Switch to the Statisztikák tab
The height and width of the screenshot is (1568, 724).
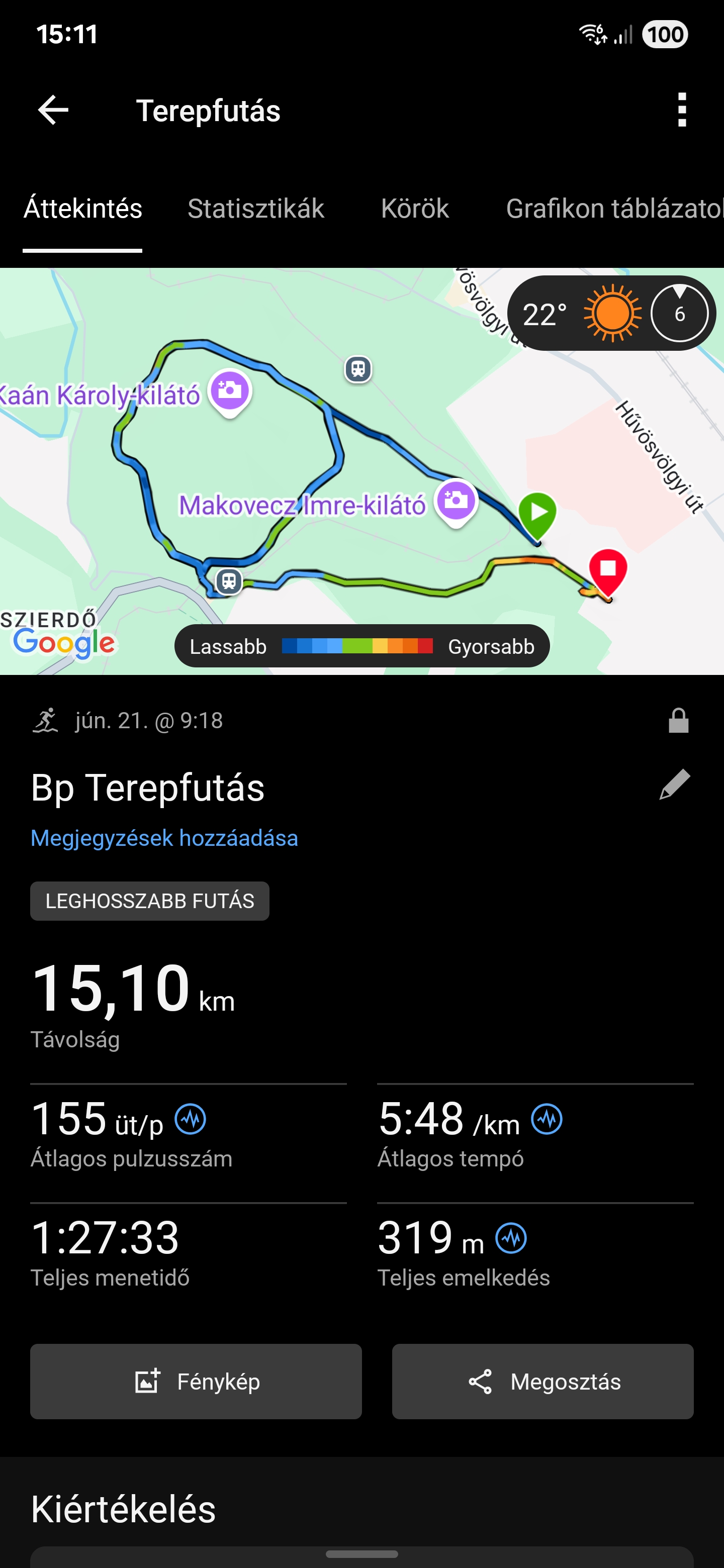(256, 209)
